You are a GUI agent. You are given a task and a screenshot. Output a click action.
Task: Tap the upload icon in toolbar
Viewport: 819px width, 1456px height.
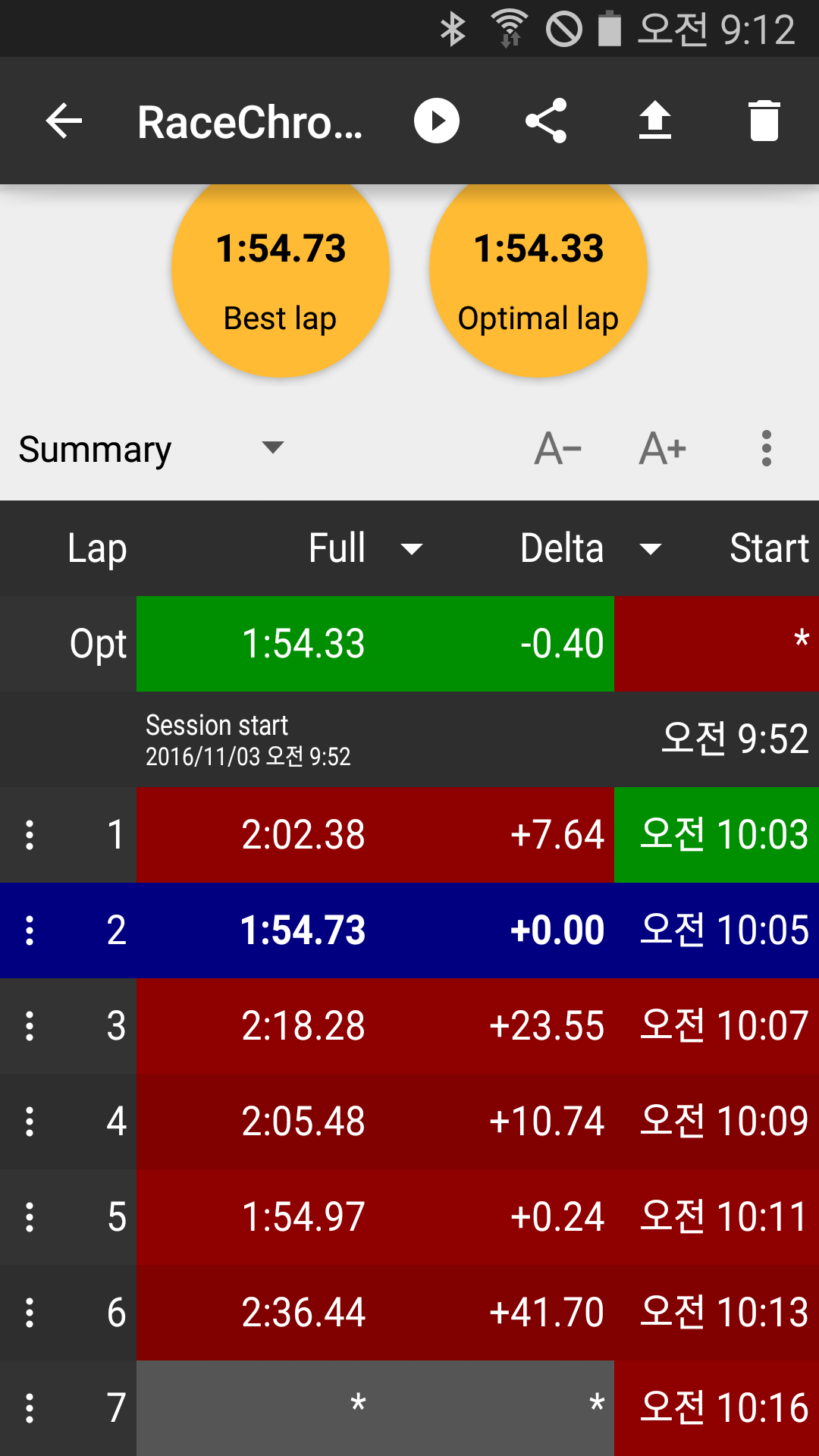(x=655, y=121)
